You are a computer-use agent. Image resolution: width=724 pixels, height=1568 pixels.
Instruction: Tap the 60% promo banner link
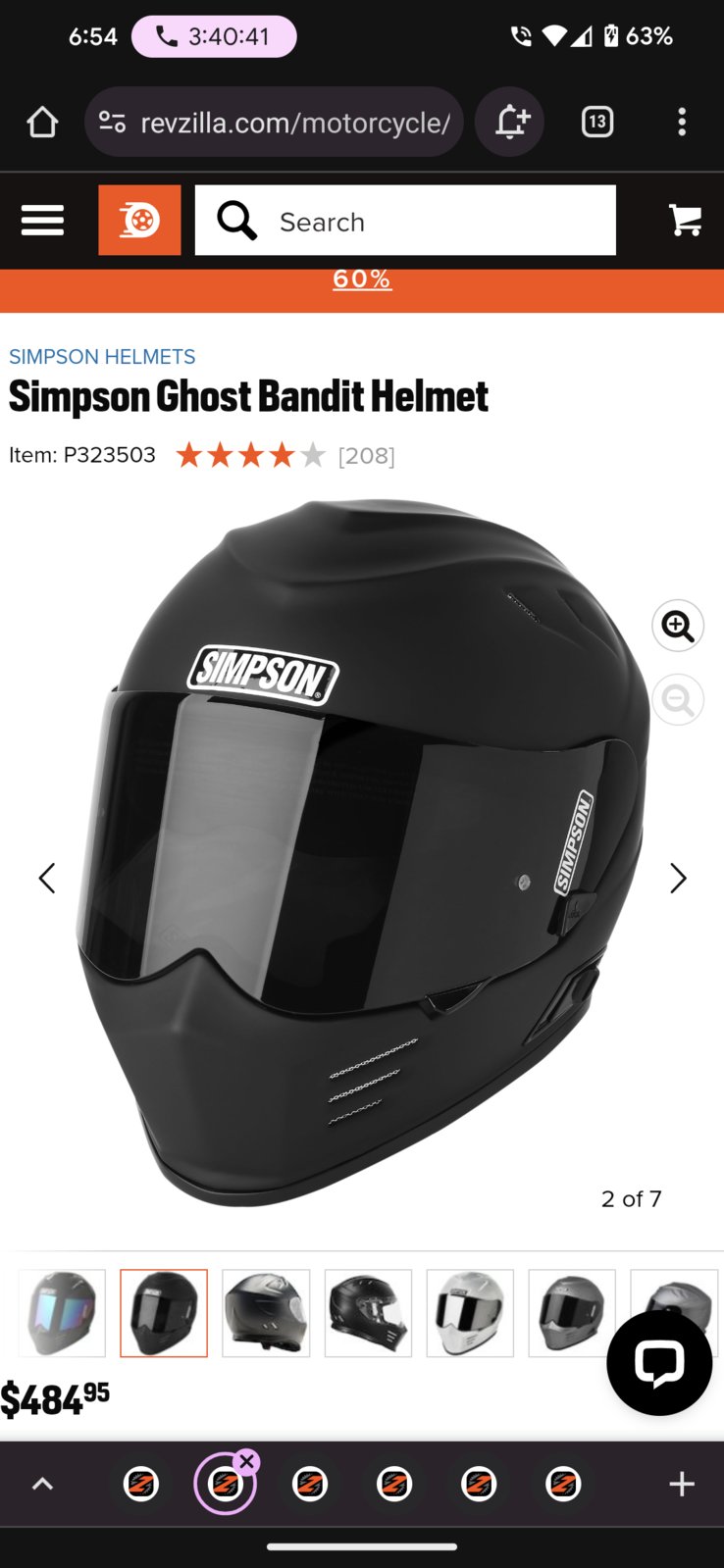coord(362,278)
